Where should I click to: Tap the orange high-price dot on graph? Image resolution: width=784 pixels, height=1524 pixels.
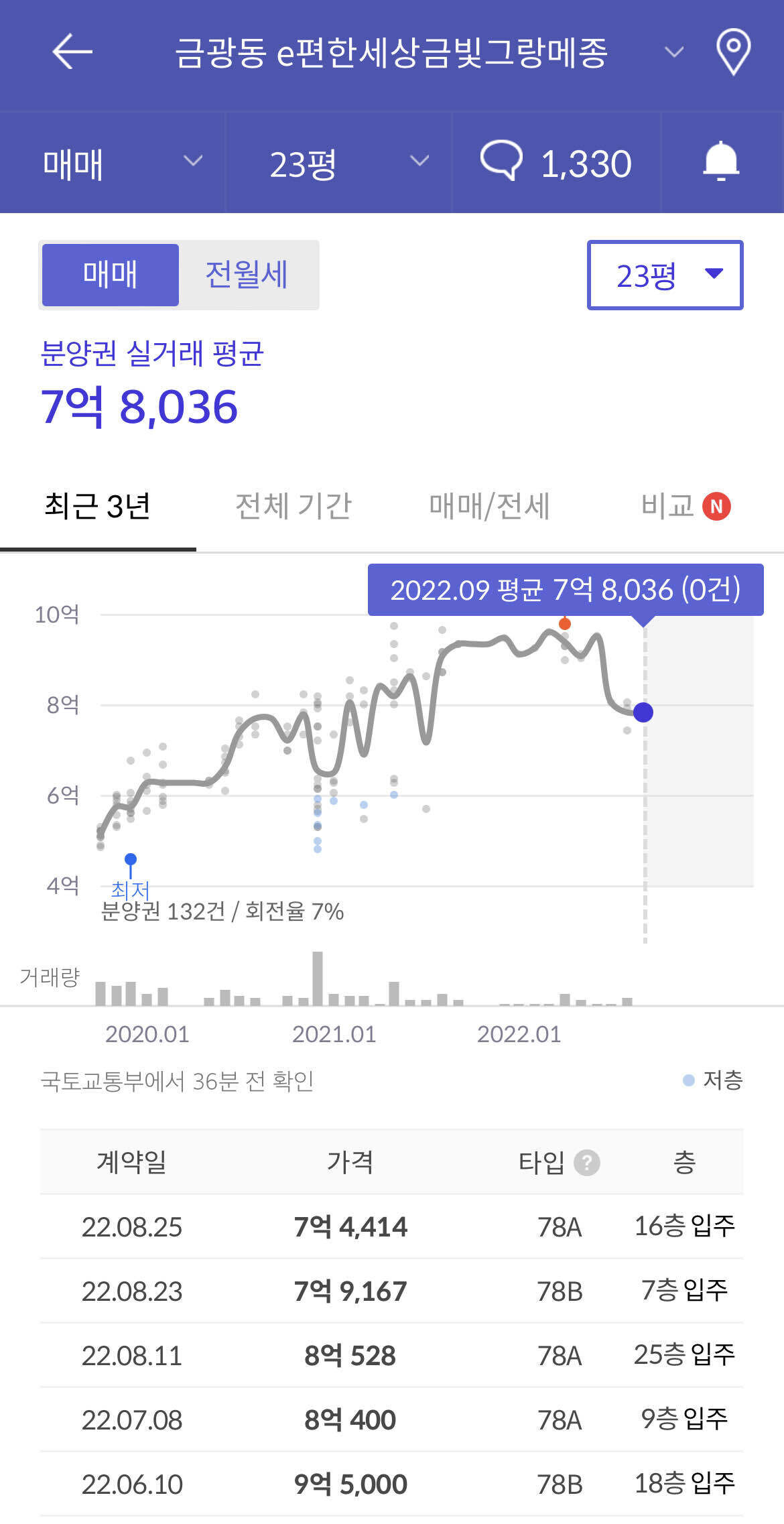click(x=564, y=625)
